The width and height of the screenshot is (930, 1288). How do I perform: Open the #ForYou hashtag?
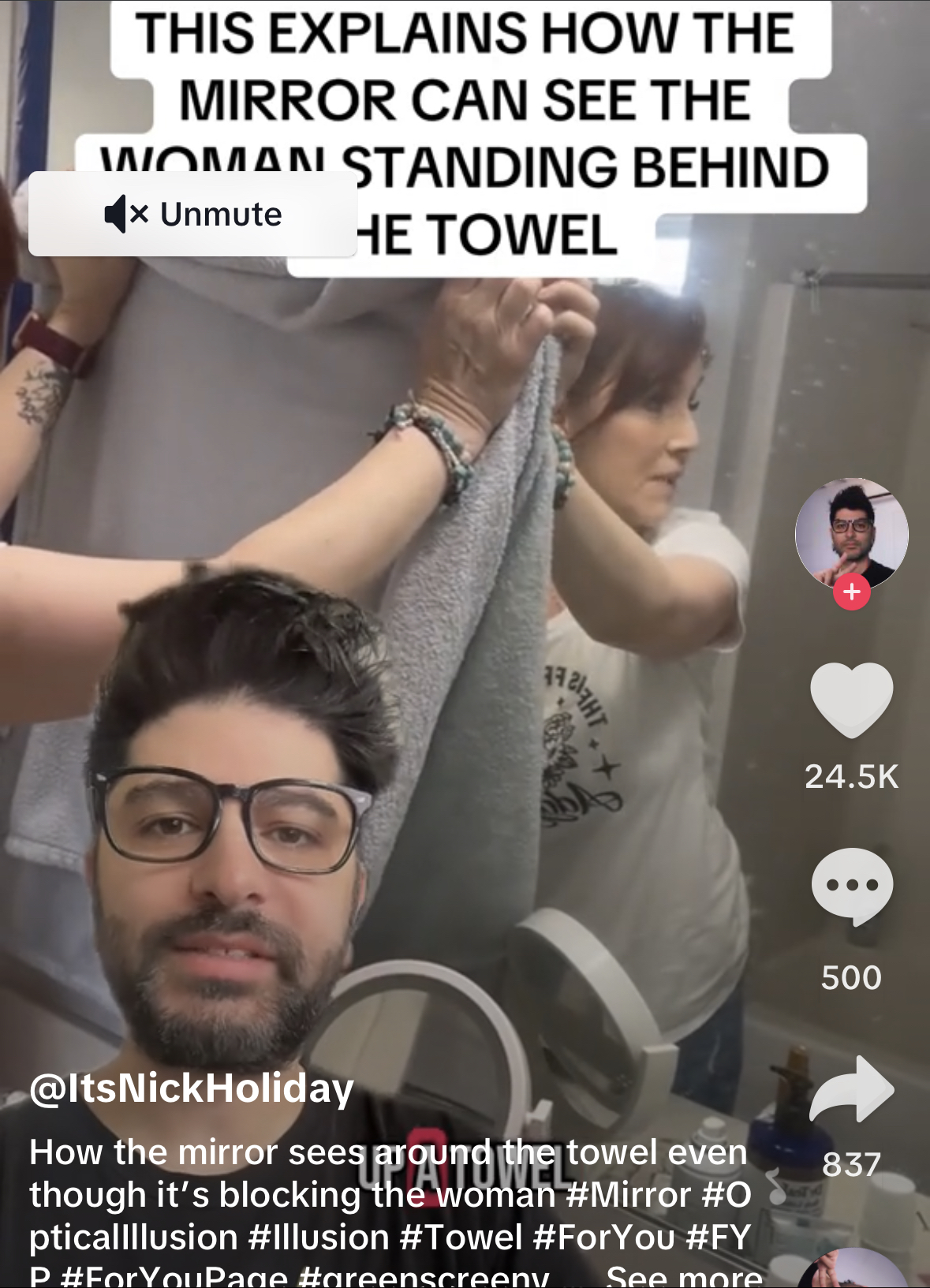click(x=604, y=1237)
